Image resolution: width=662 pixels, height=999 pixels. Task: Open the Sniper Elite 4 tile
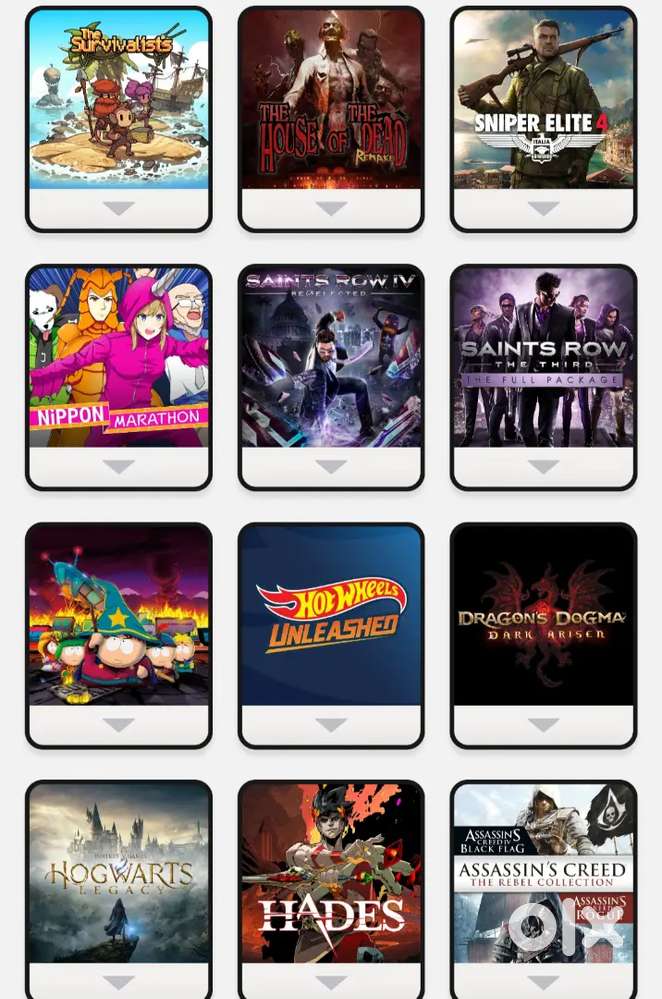click(543, 98)
